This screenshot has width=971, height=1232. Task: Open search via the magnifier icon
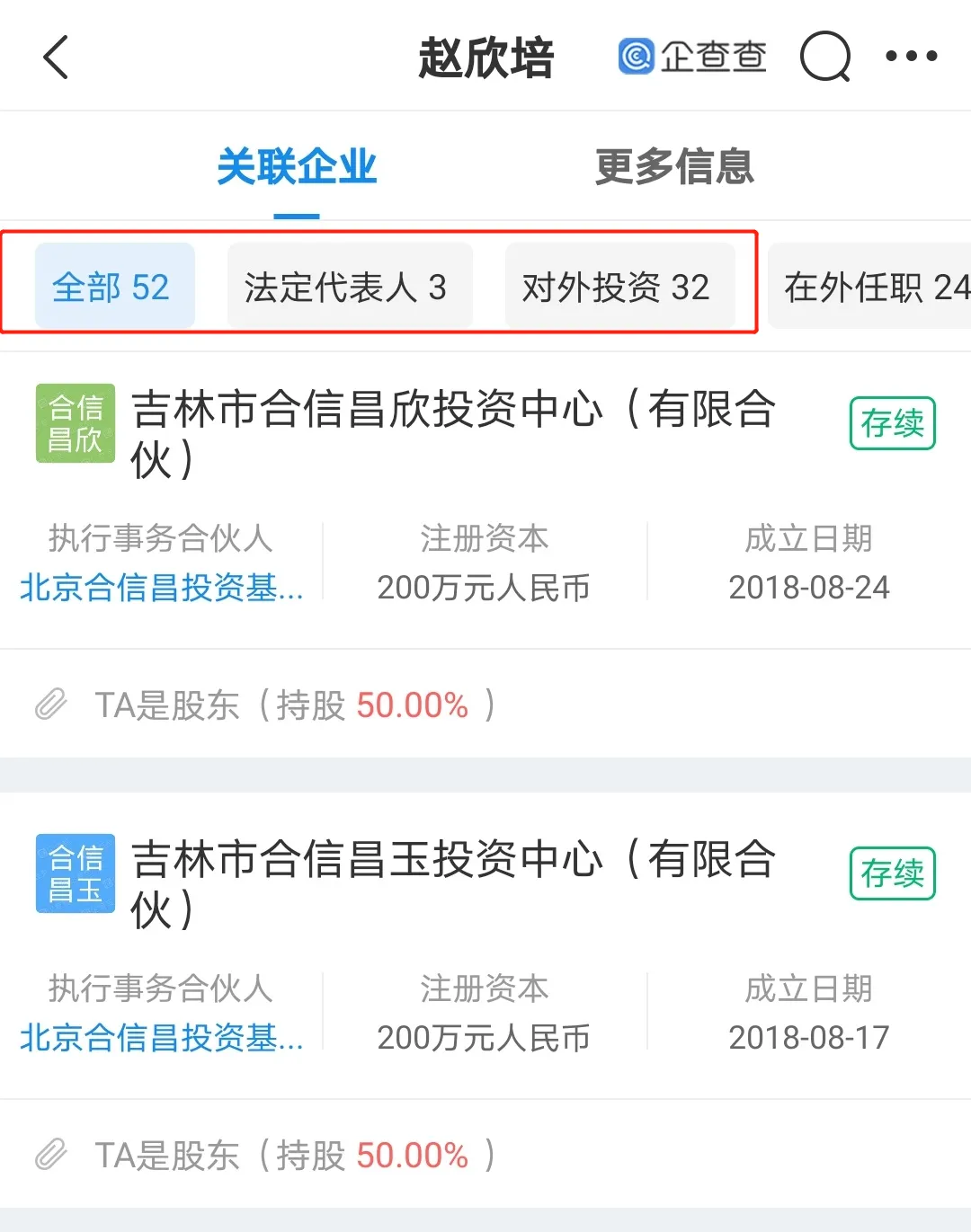click(x=824, y=56)
